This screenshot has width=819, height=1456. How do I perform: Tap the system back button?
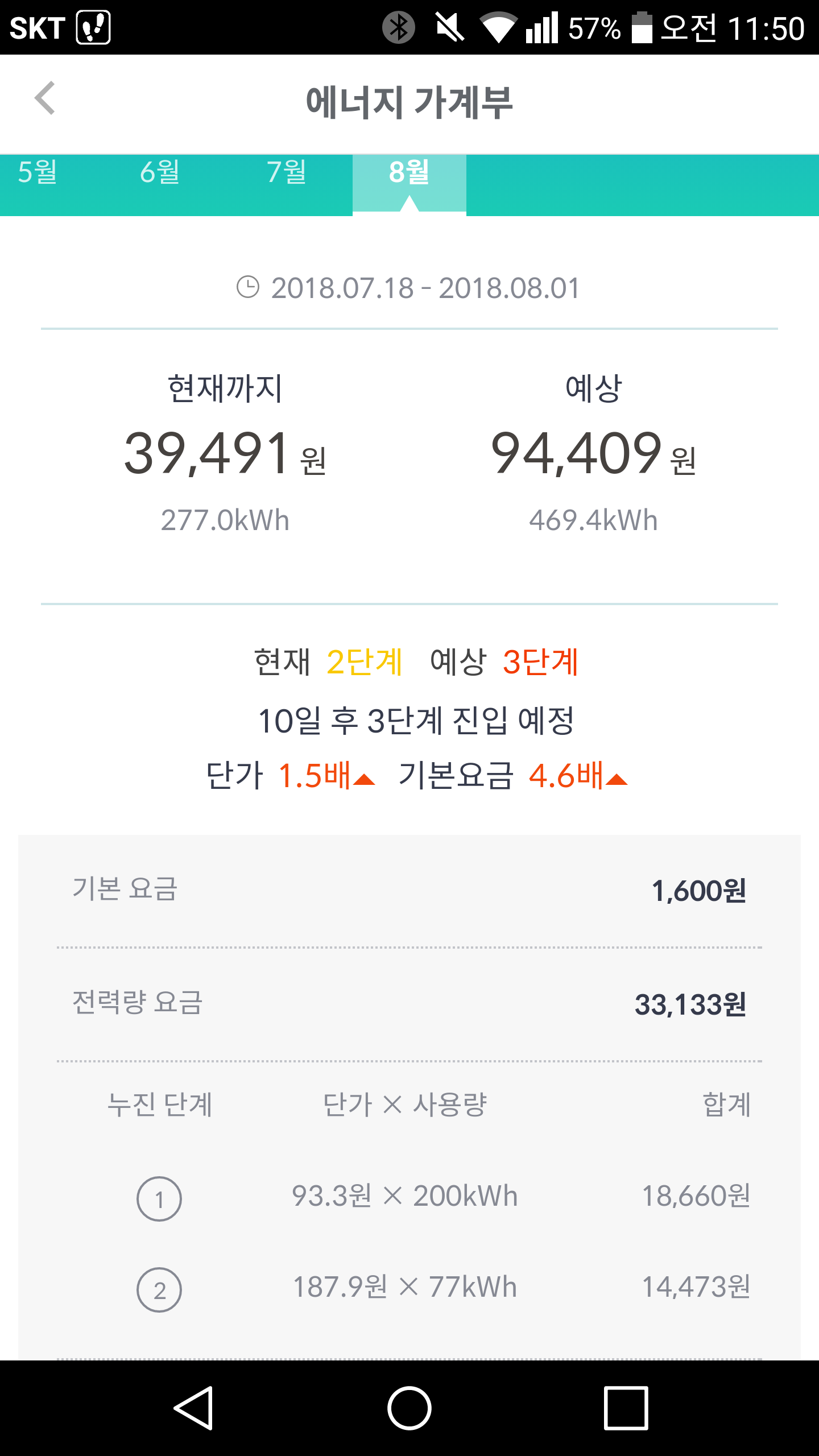(193, 1408)
